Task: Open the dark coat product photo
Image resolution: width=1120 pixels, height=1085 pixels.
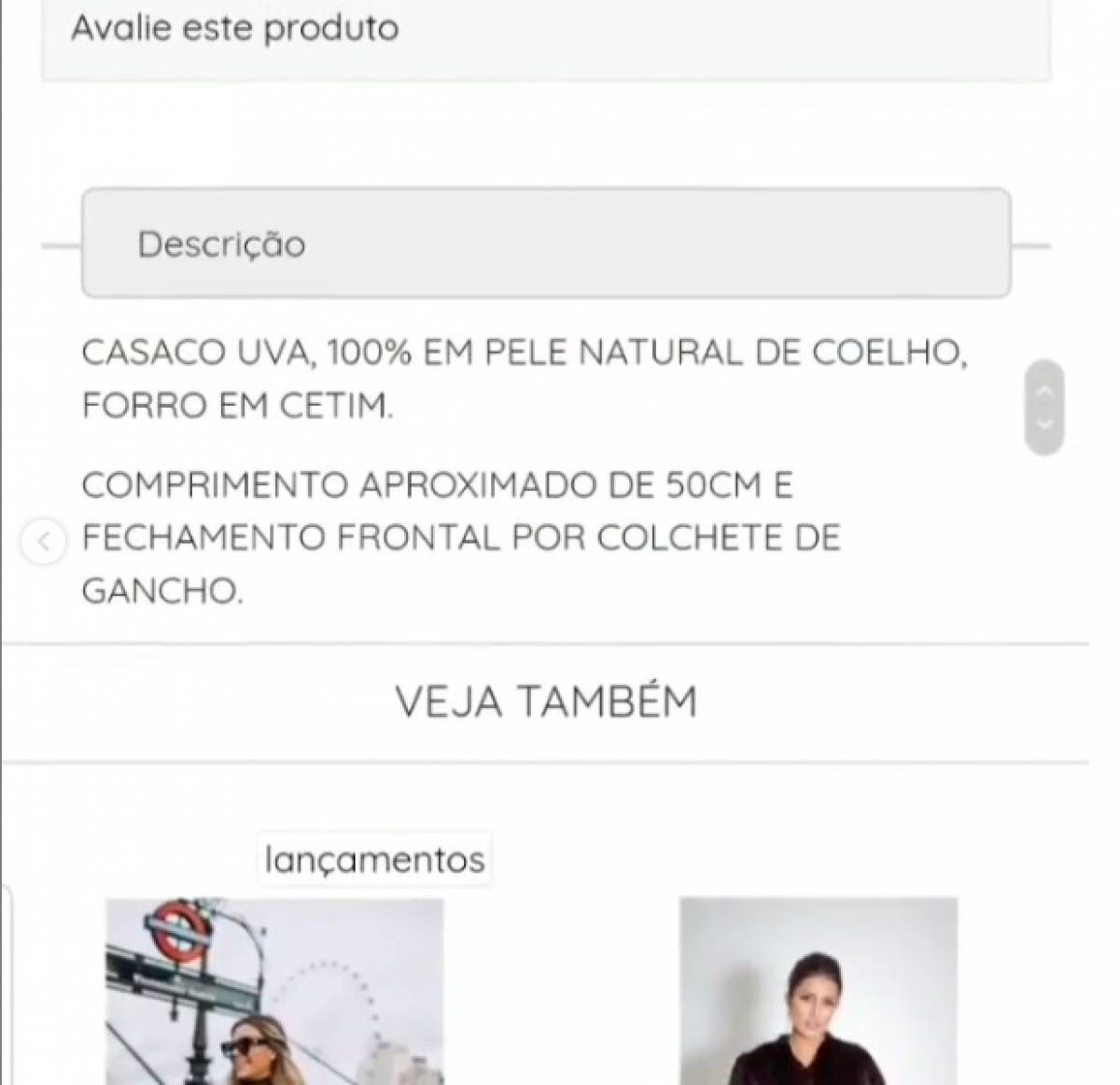Action: click(818, 991)
